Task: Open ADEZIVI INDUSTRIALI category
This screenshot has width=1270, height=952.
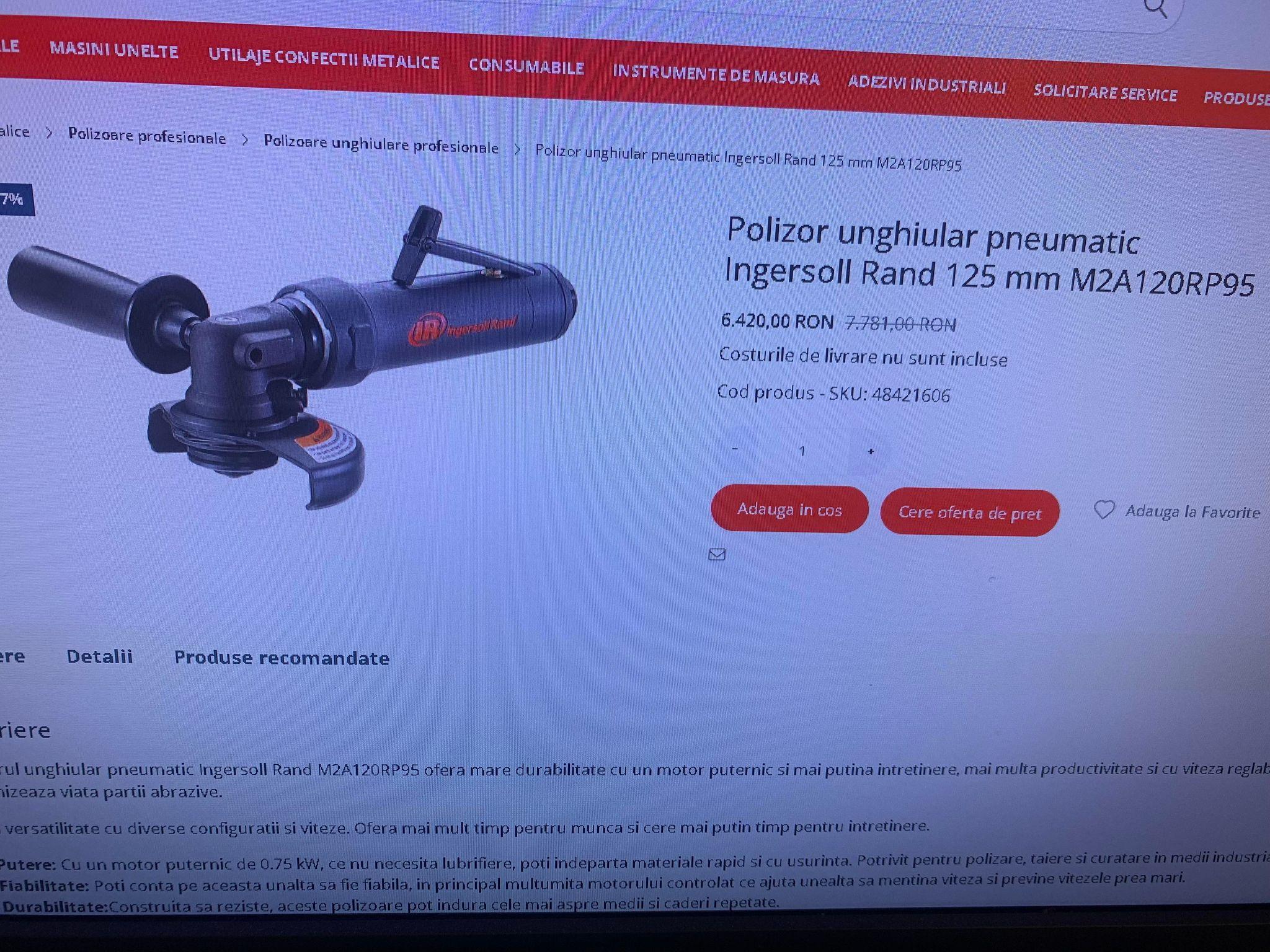Action: [926, 86]
